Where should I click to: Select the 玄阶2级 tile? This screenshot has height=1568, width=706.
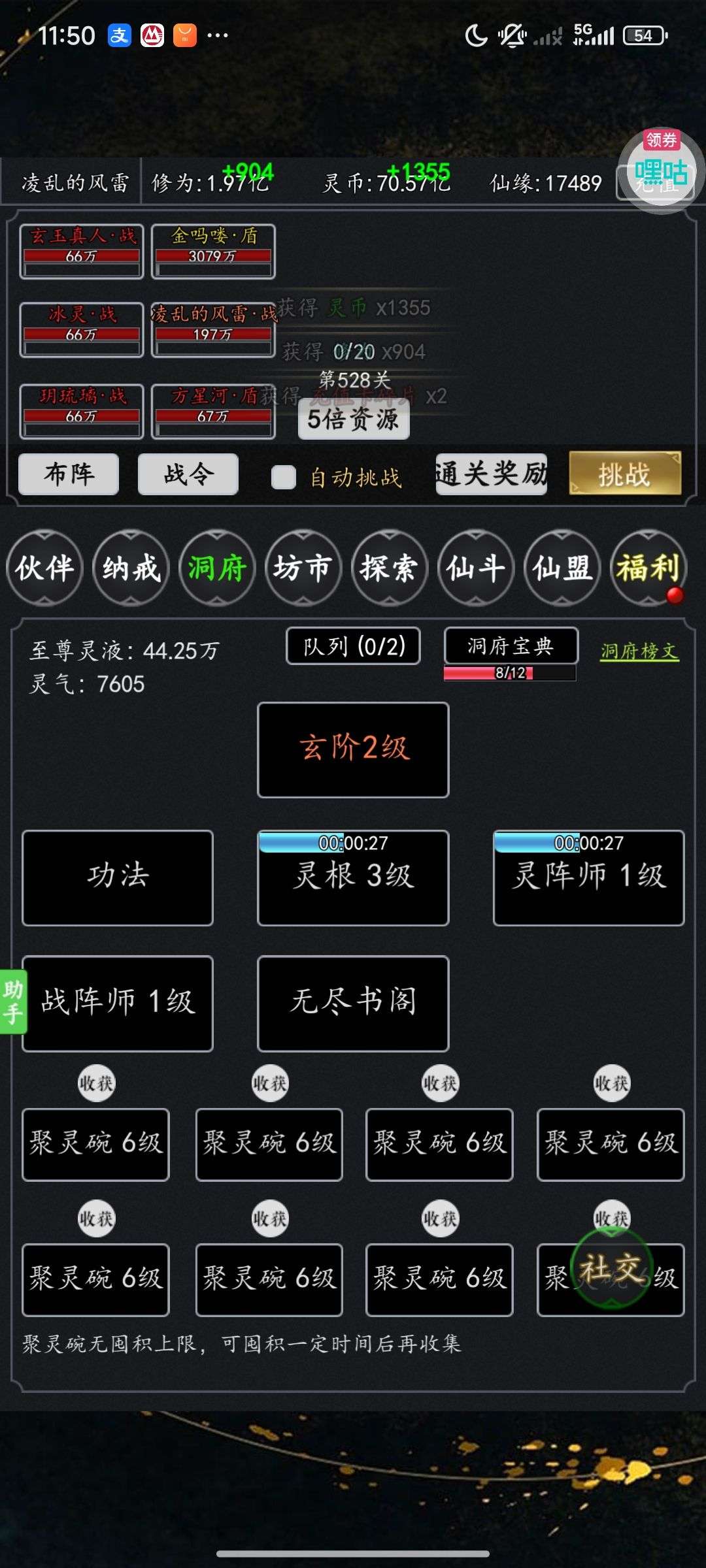pos(353,749)
